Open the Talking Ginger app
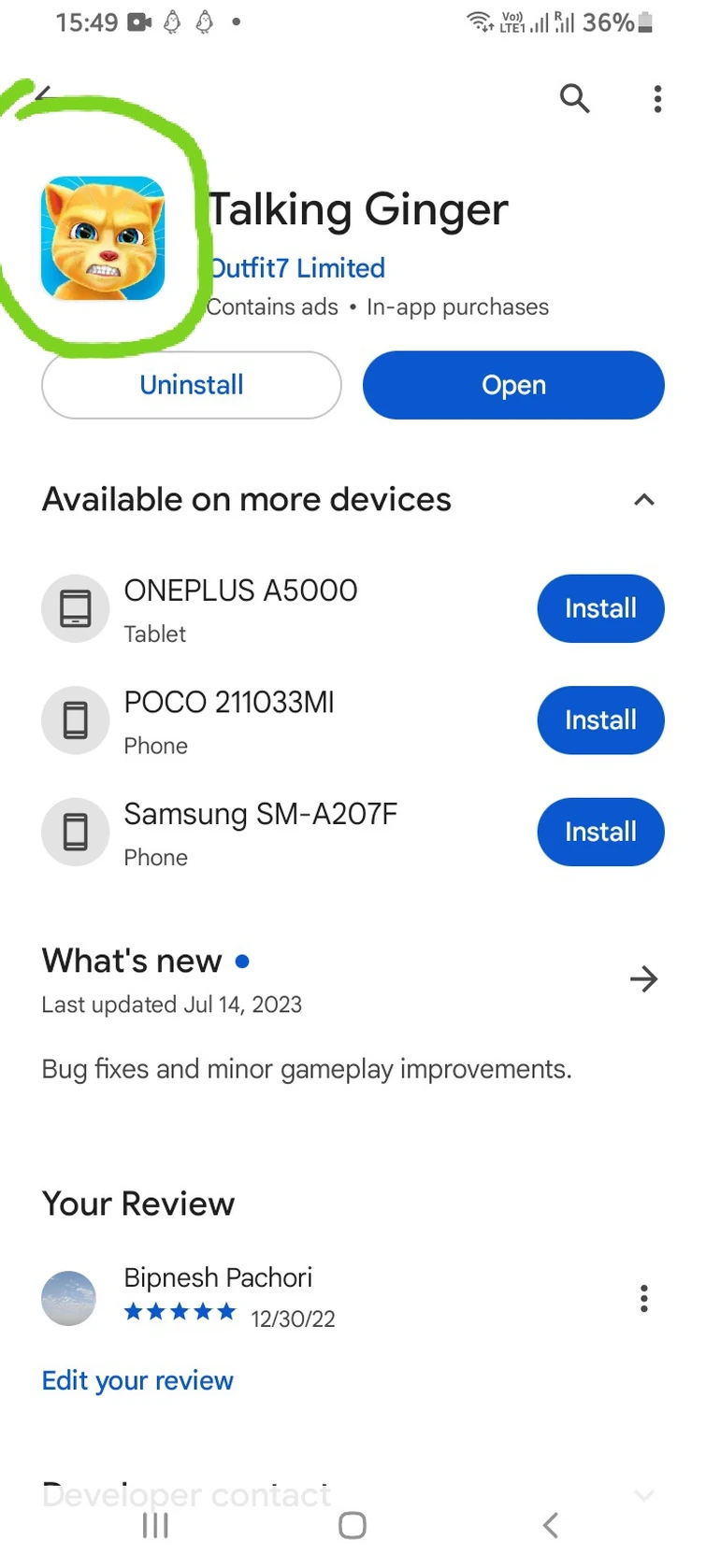Image resolution: width=706 pixels, height=1568 pixels. pos(513,385)
